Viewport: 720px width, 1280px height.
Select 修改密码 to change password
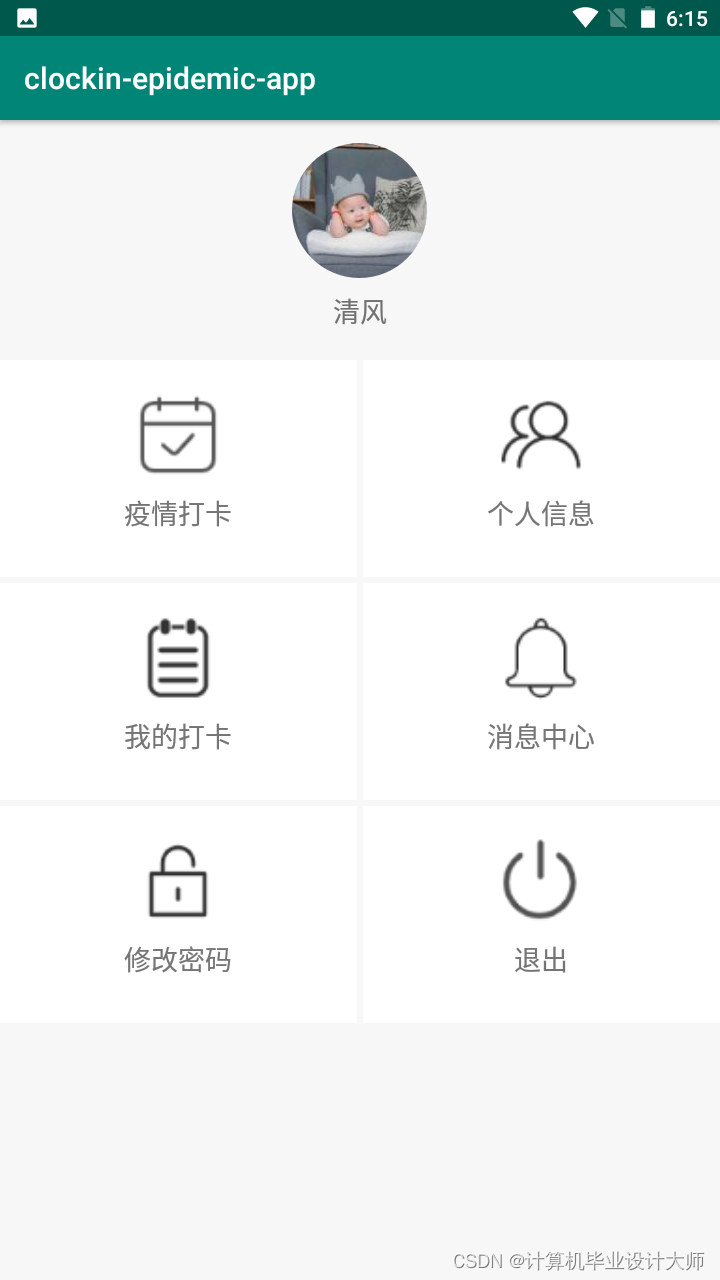coord(178,914)
